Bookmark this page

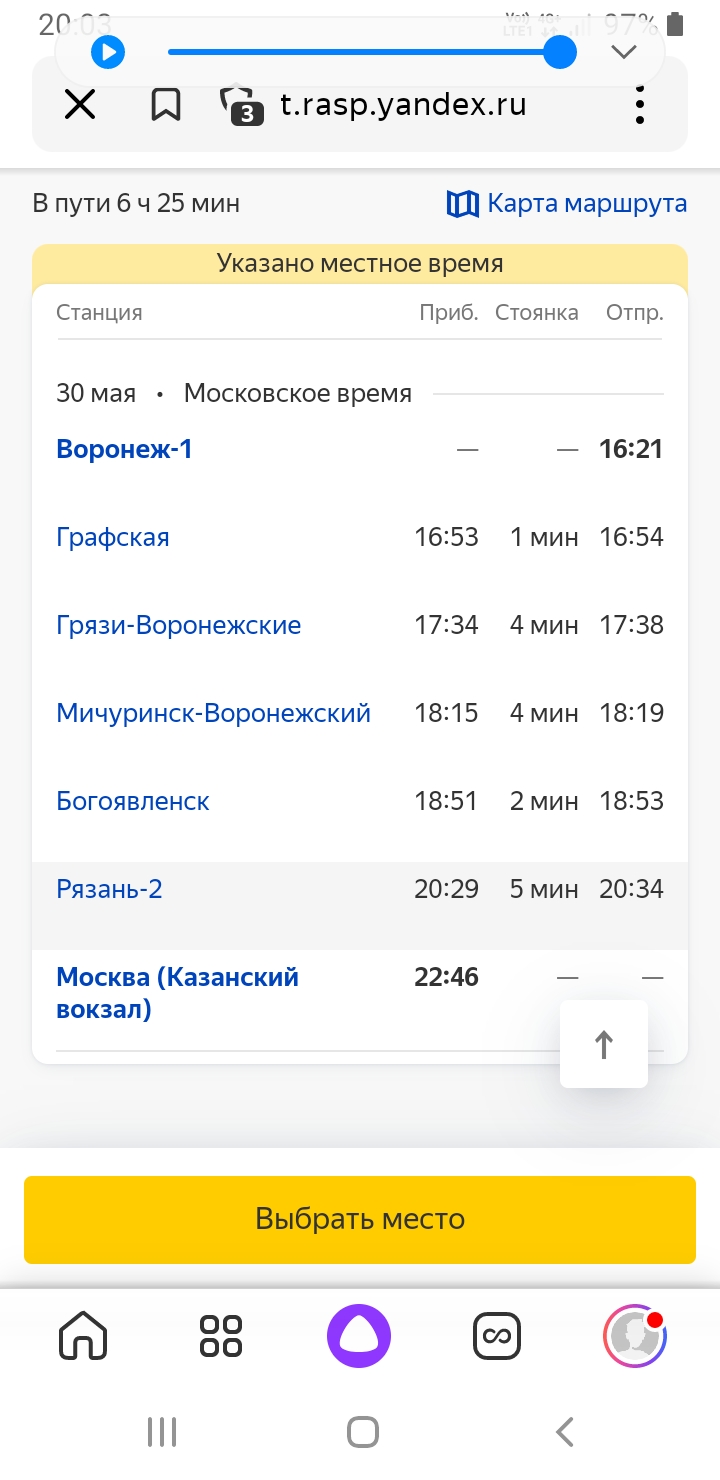(165, 104)
